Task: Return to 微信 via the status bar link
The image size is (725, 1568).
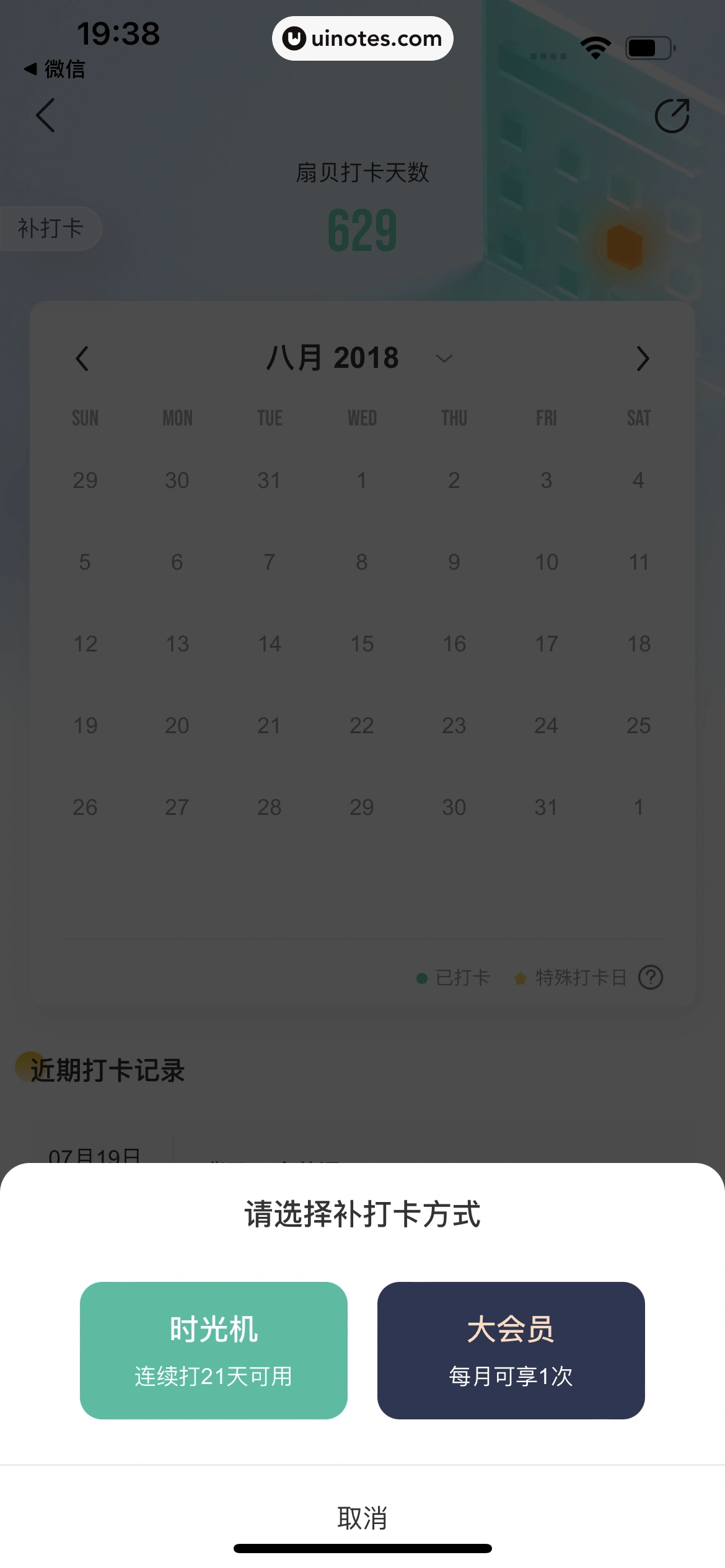Action: pyautogui.click(x=55, y=69)
